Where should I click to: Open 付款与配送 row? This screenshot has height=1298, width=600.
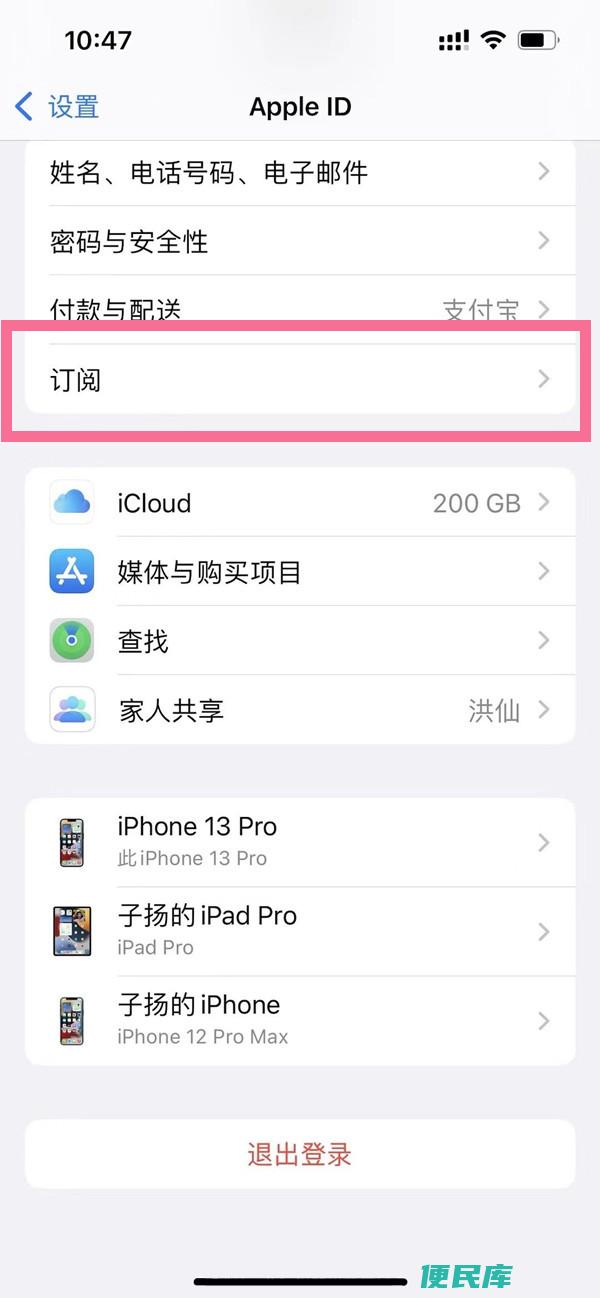coord(300,309)
